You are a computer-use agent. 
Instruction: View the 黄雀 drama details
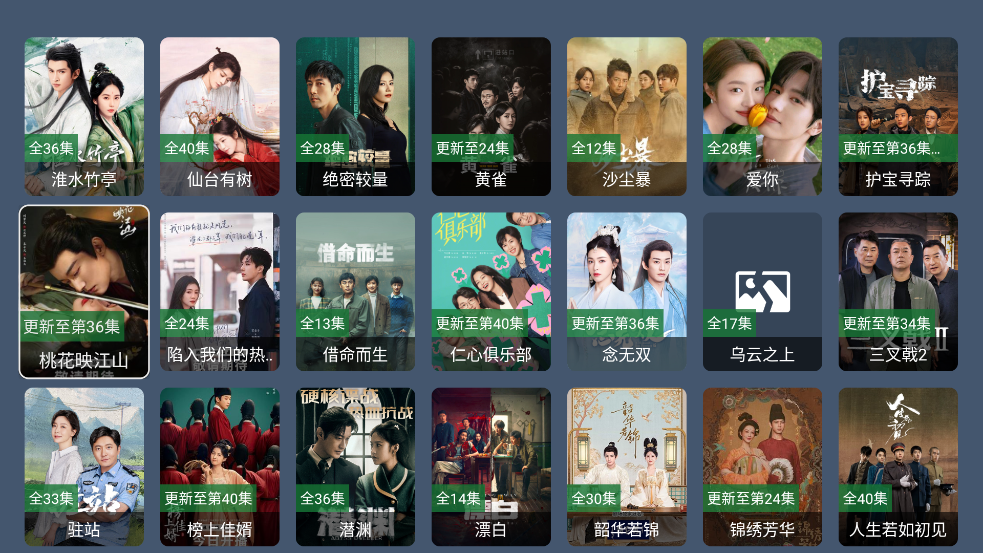(491, 116)
